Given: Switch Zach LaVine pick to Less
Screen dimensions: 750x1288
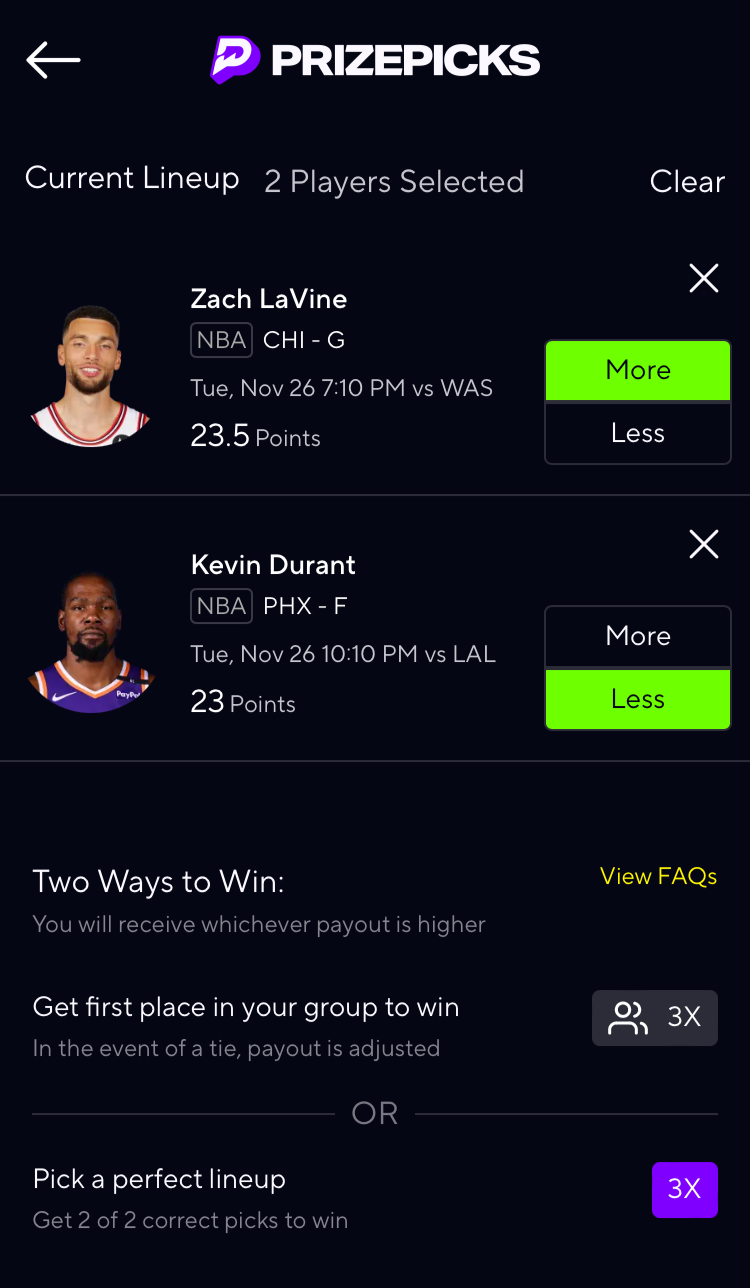Looking at the screenshot, I should [x=637, y=433].
